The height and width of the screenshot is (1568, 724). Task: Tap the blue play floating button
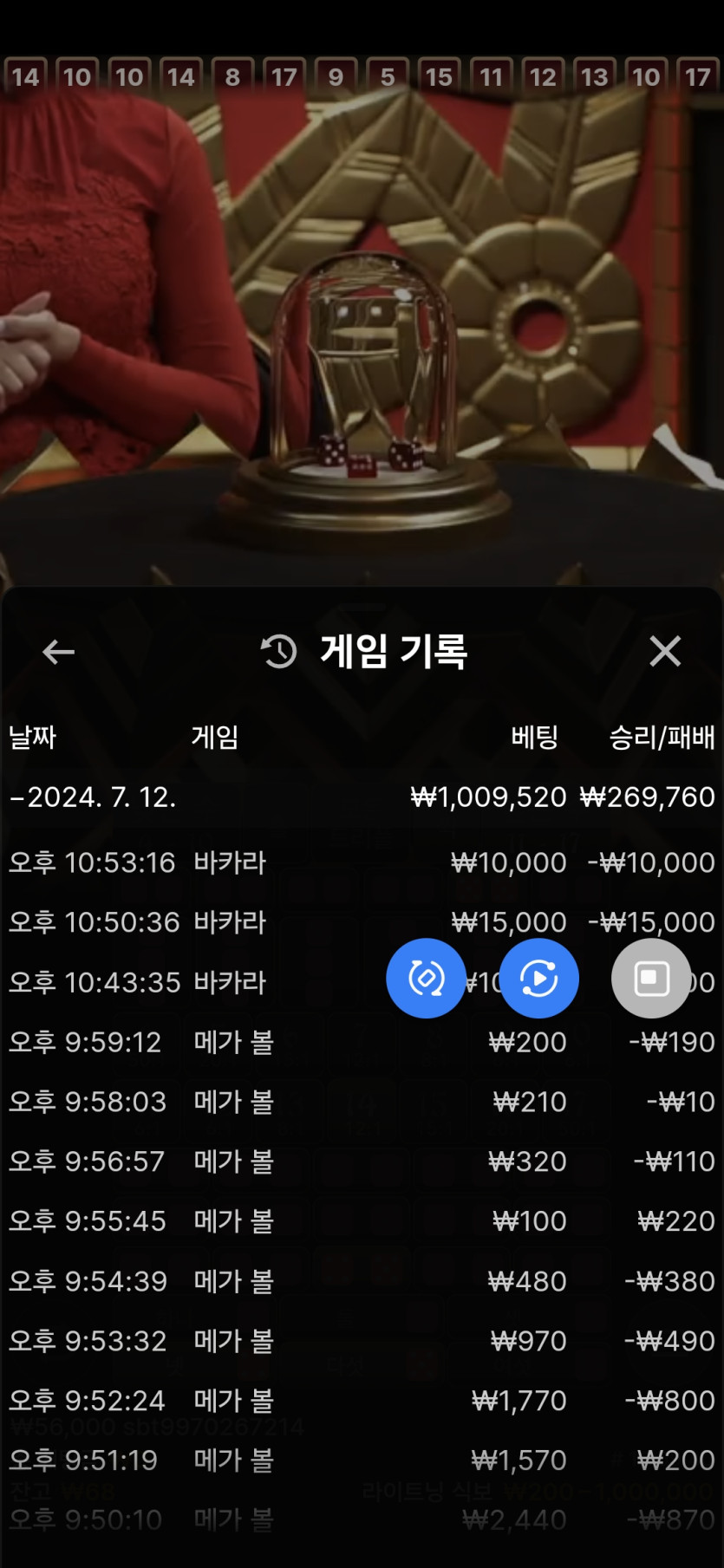tap(538, 979)
